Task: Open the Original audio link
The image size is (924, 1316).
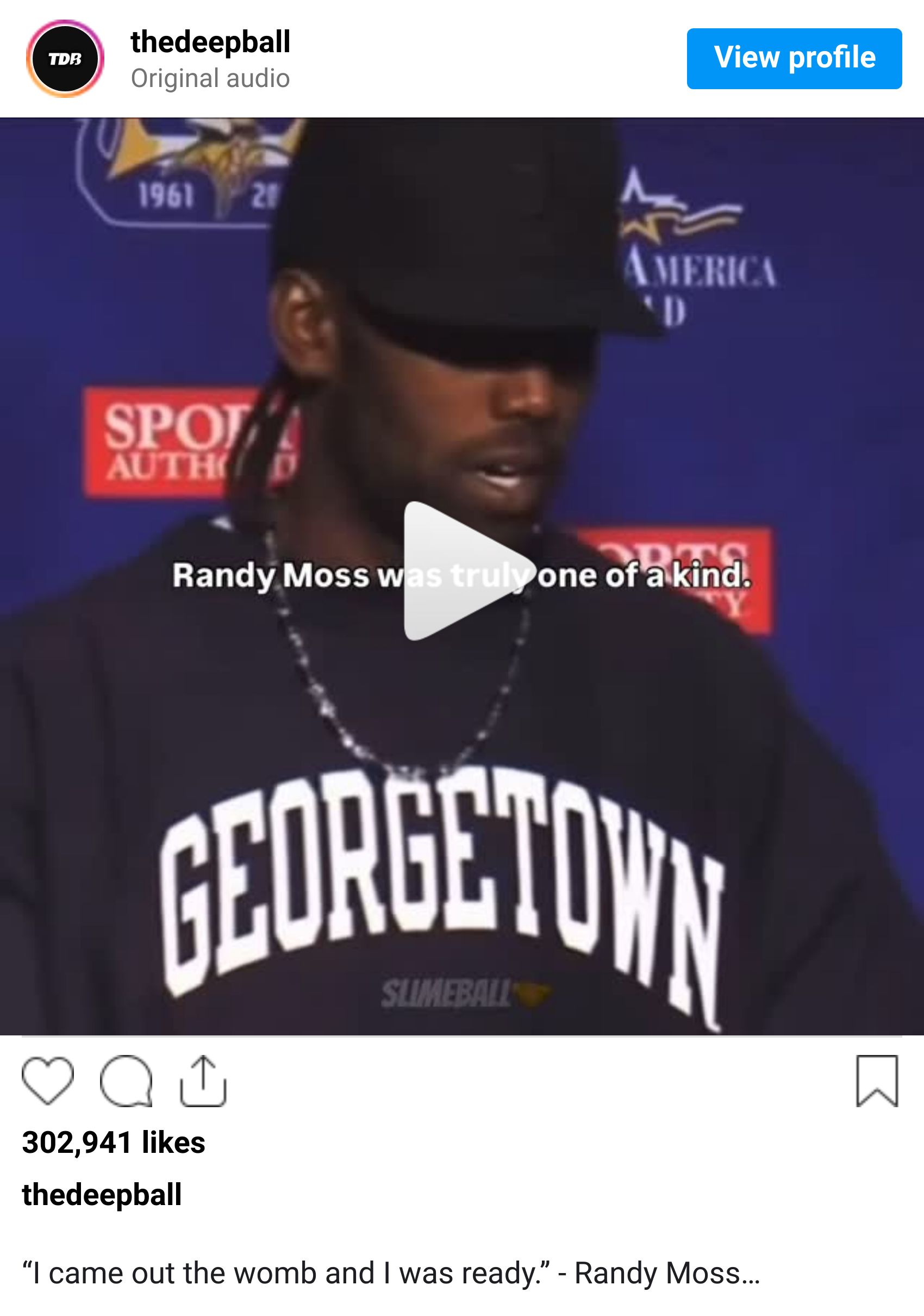Action: (210, 78)
